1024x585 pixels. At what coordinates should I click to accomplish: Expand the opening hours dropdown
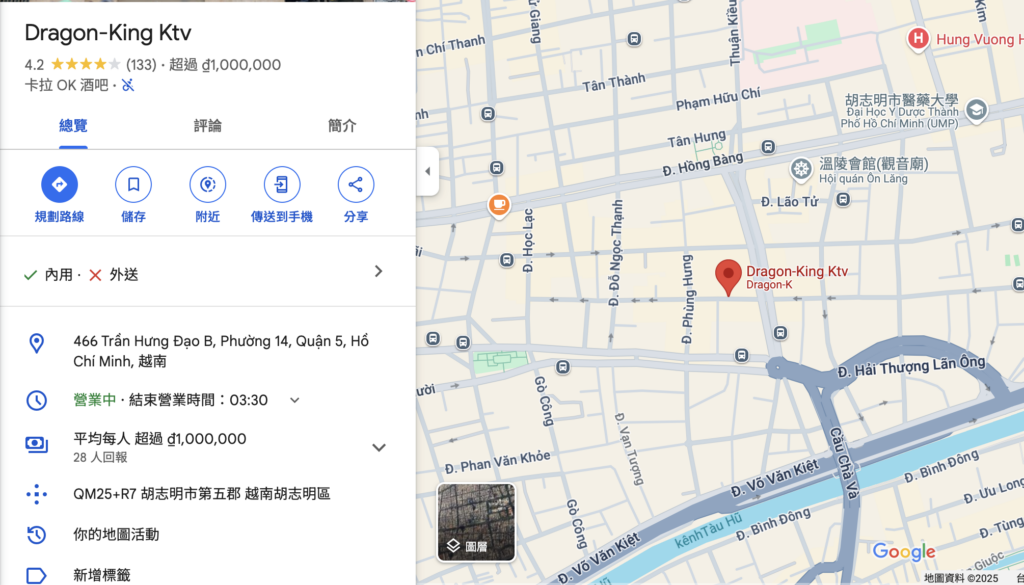click(x=295, y=400)
